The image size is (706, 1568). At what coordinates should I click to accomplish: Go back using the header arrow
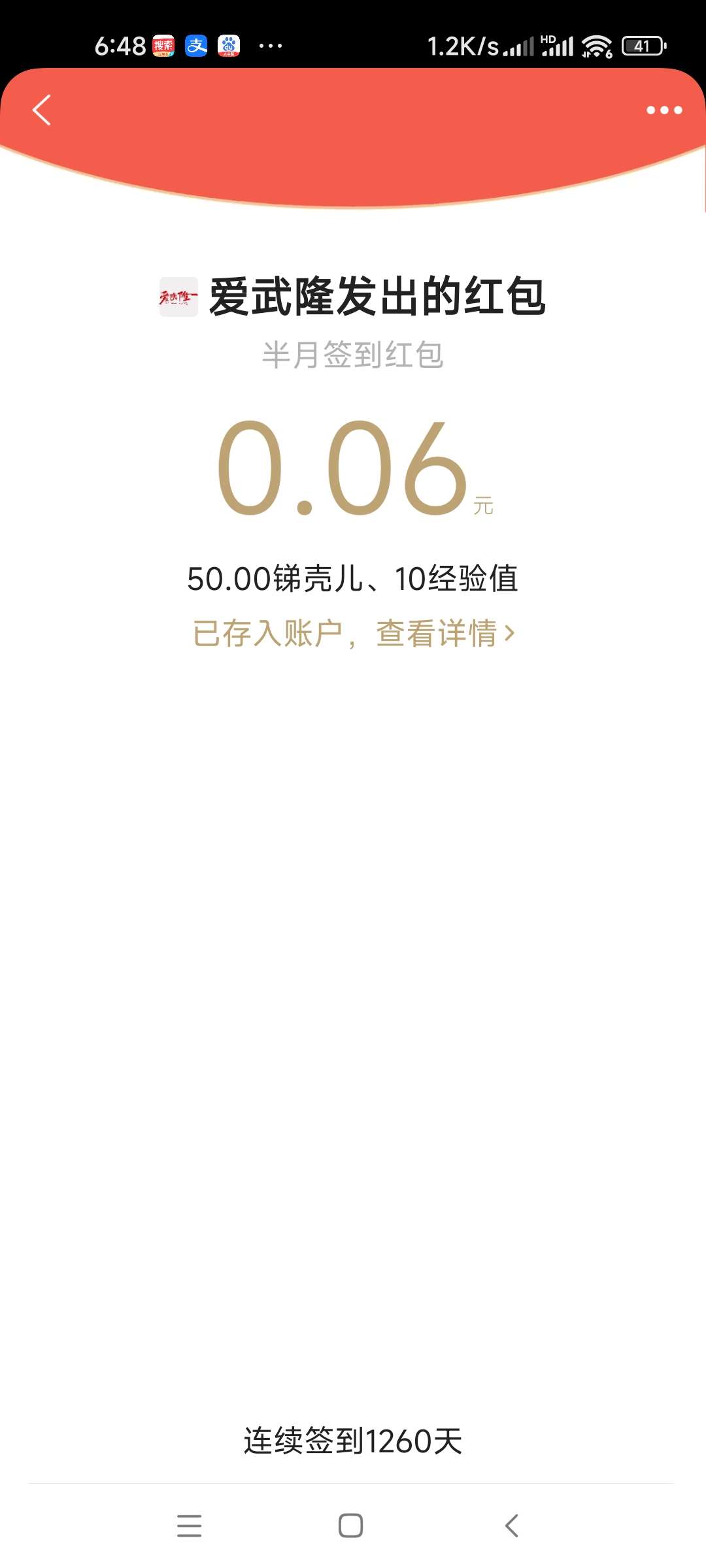(42, 110)
